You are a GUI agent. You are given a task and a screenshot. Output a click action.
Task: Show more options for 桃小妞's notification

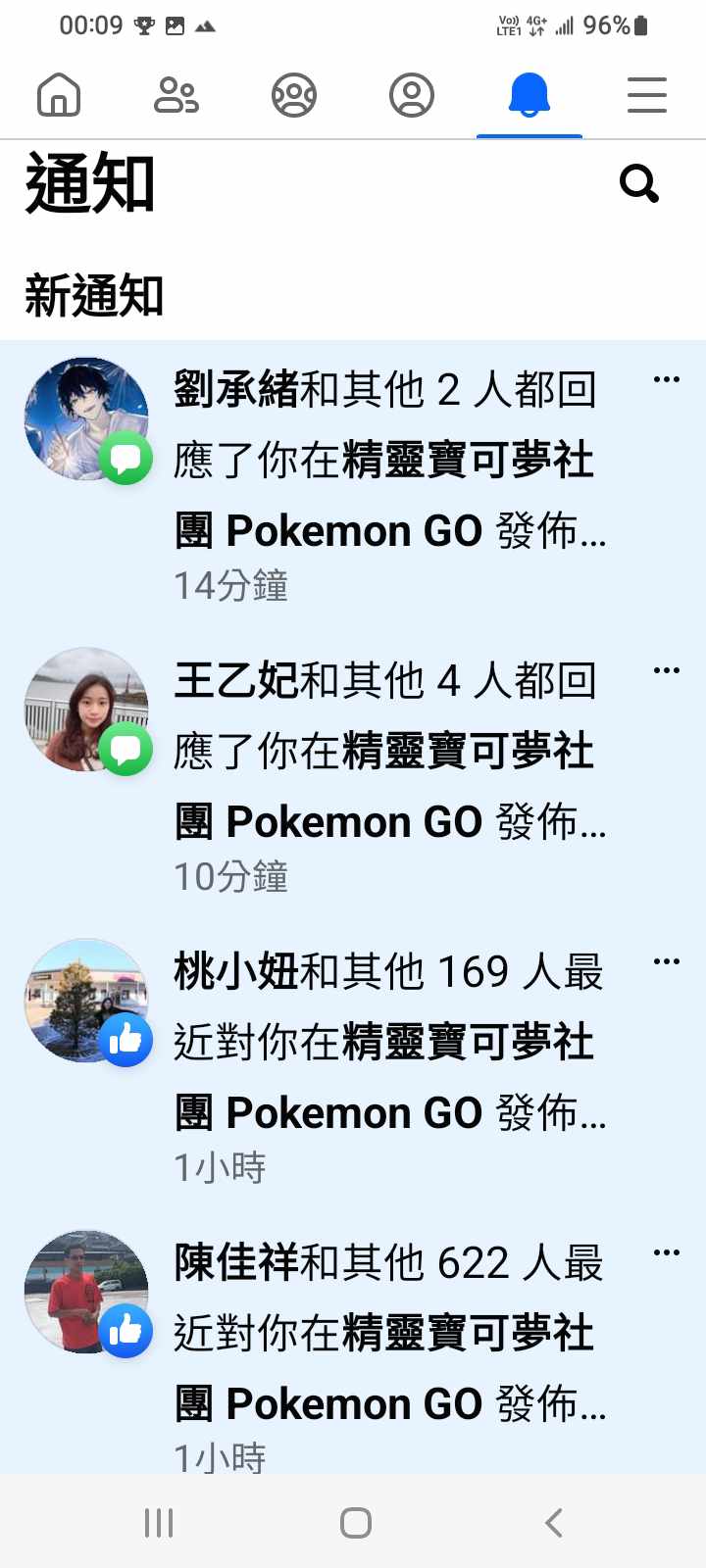pyautogui.click(x=667, y=961)
